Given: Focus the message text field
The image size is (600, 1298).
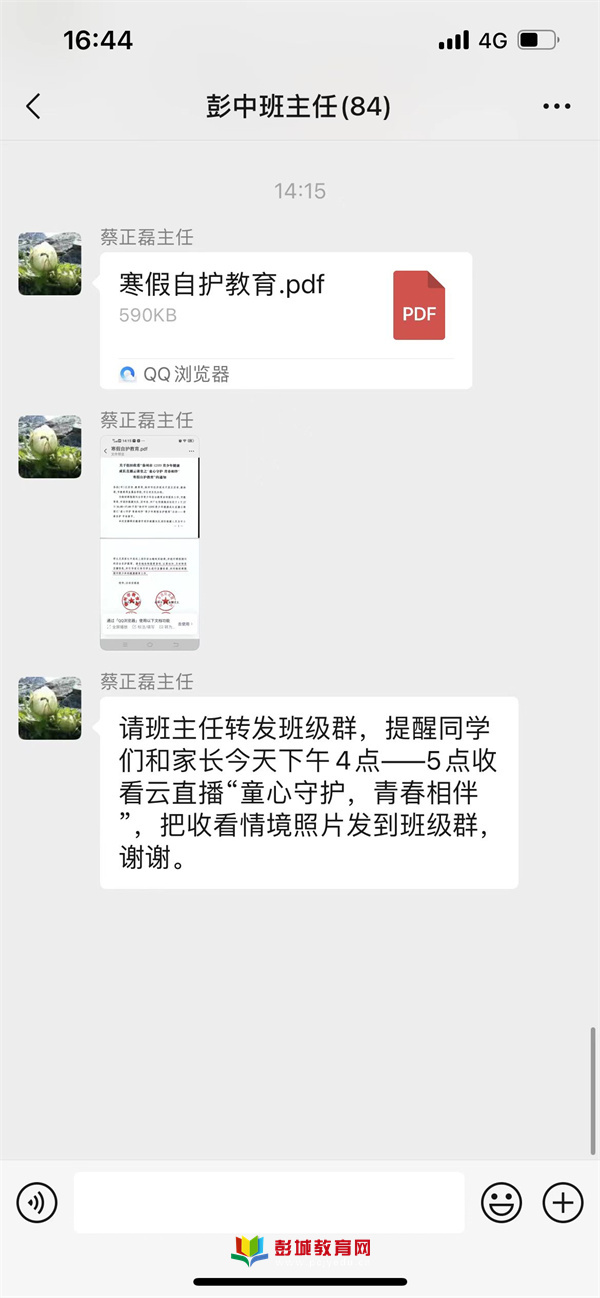Looking at the screenshot, I should pyautogui.click(x=268, y=1202).
